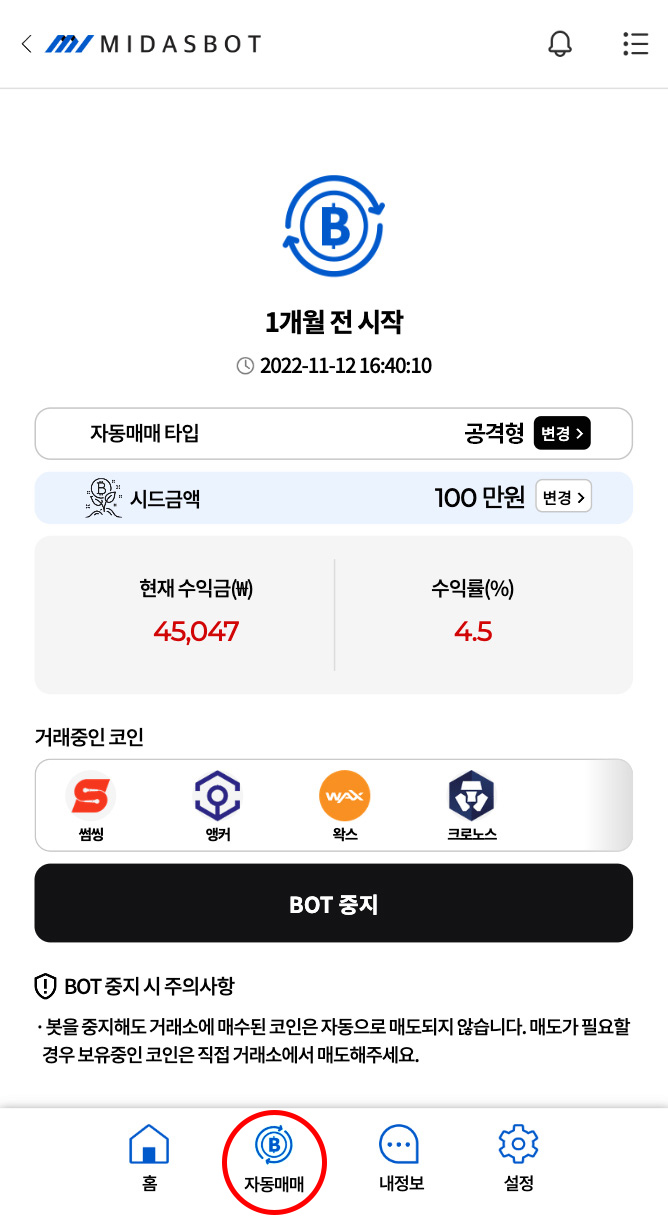The image size is (668, 1228).
Task: Tap the BOT 중지 button
Action: (334, 903)
